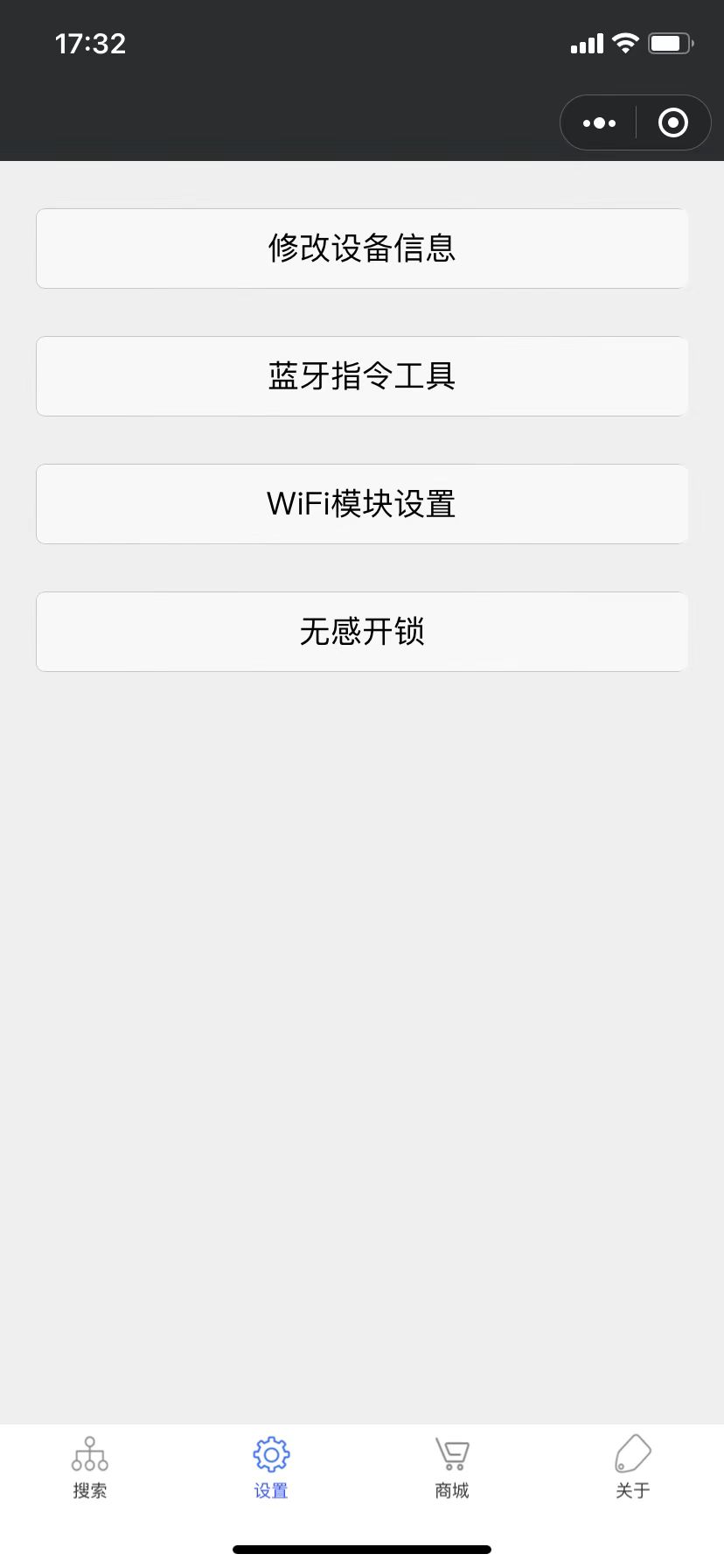Switch to the 设置 tab

pyautogui.click(x=271, y=1468)
